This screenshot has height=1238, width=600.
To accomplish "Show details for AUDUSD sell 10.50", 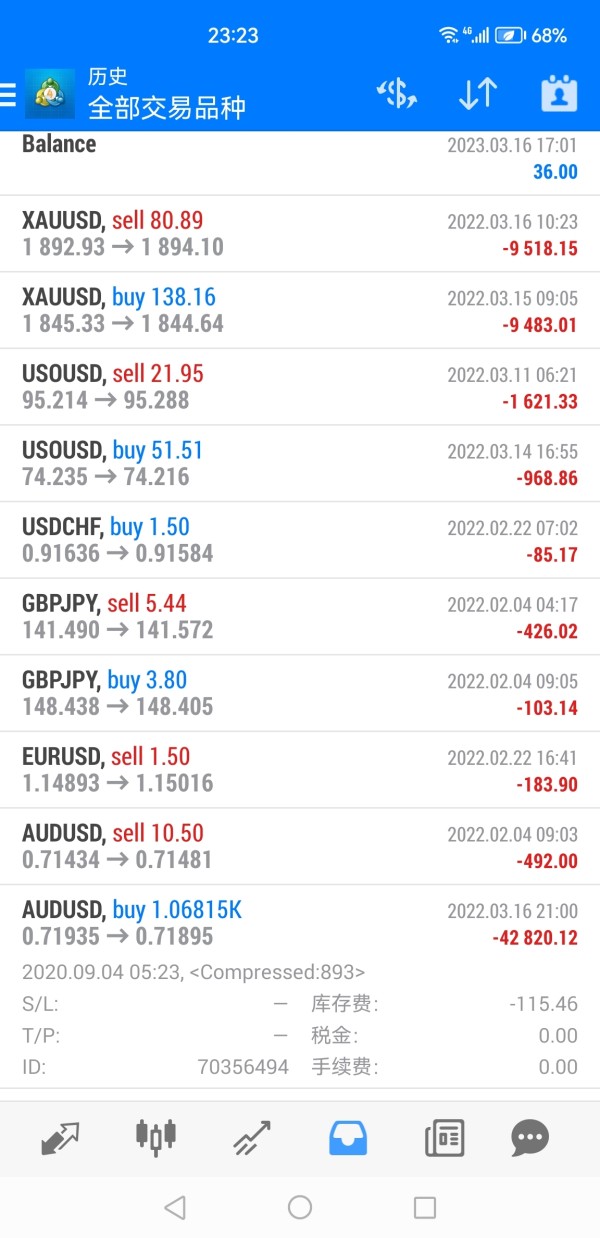I will coord(300,846).
